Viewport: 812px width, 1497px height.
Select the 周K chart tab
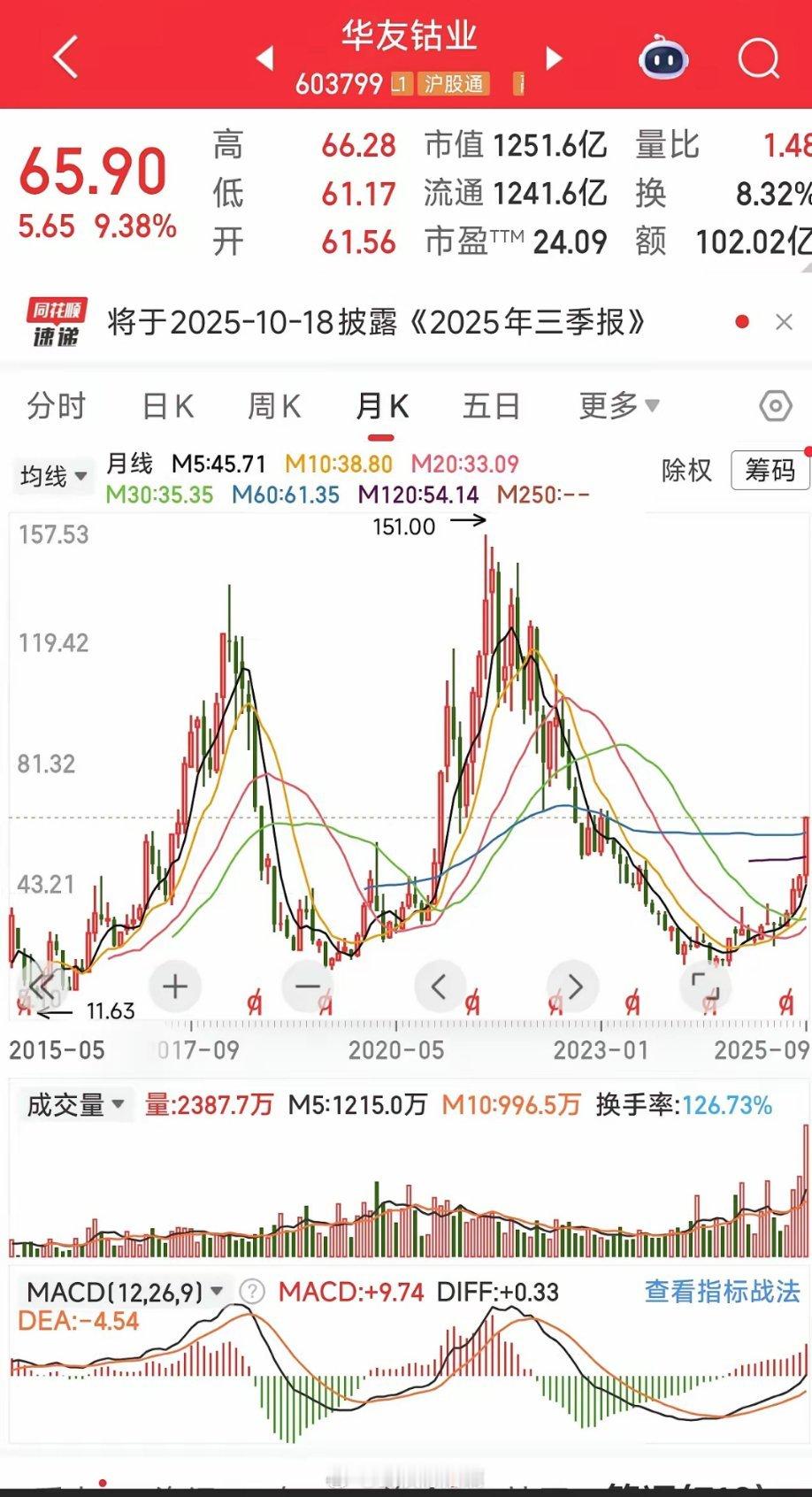(x=274, y=406)
